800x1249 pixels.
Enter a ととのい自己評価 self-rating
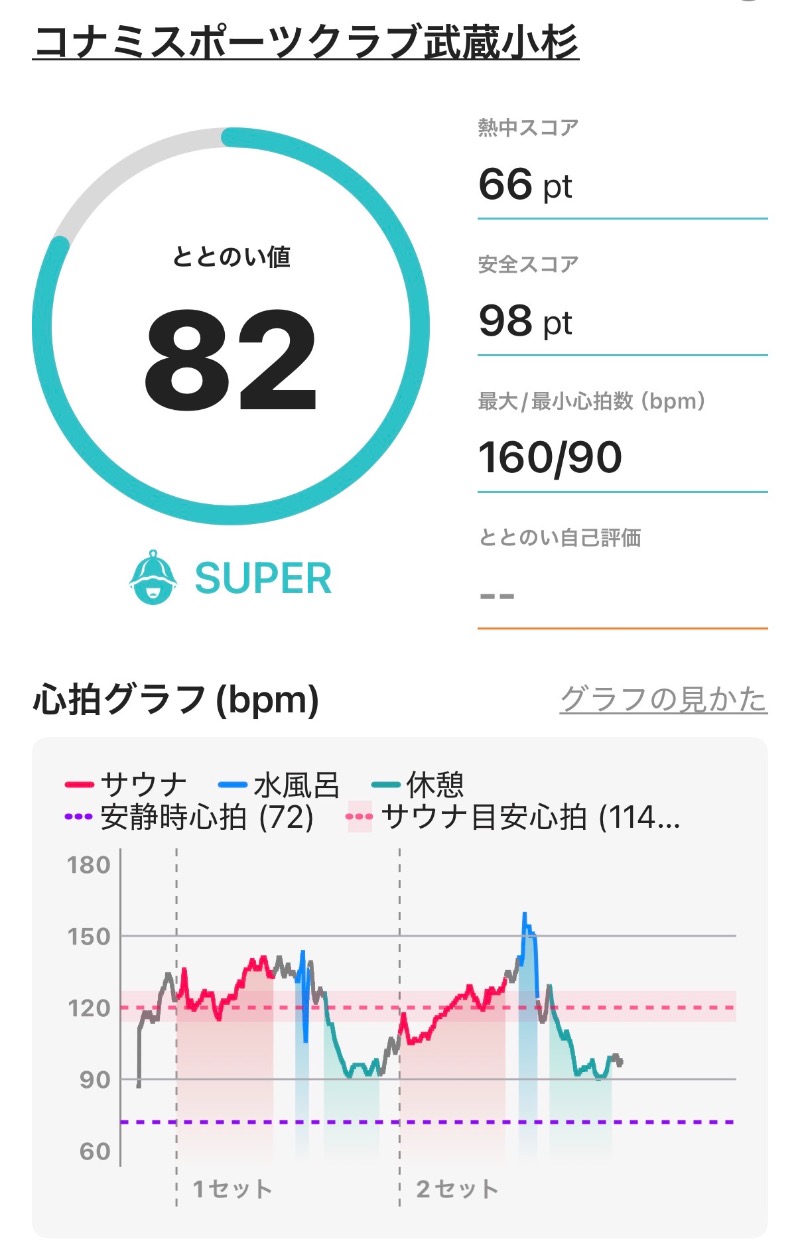(620, 594)
